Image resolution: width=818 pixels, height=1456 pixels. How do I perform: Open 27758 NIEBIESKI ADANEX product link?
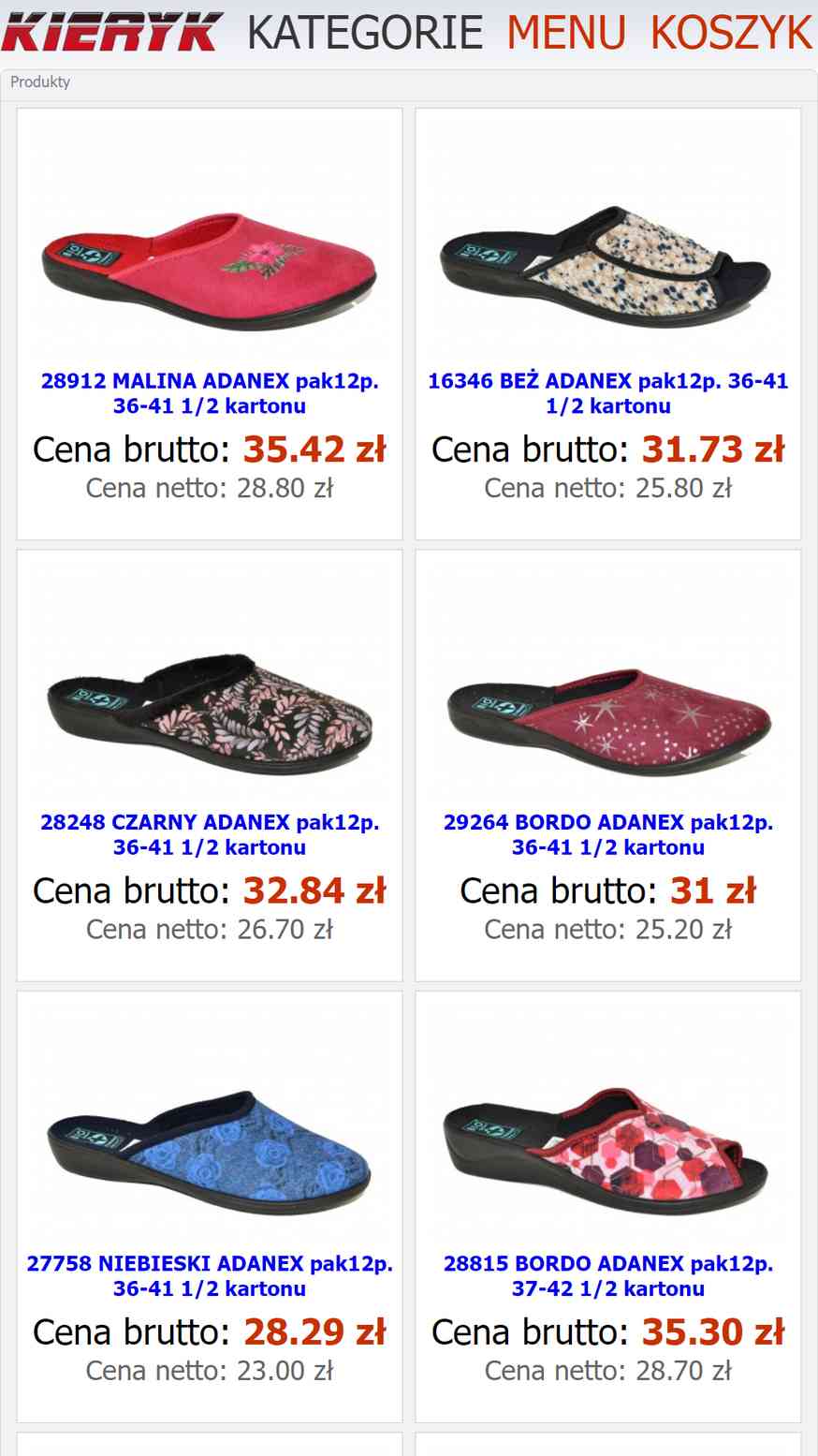coord(210,1275)
